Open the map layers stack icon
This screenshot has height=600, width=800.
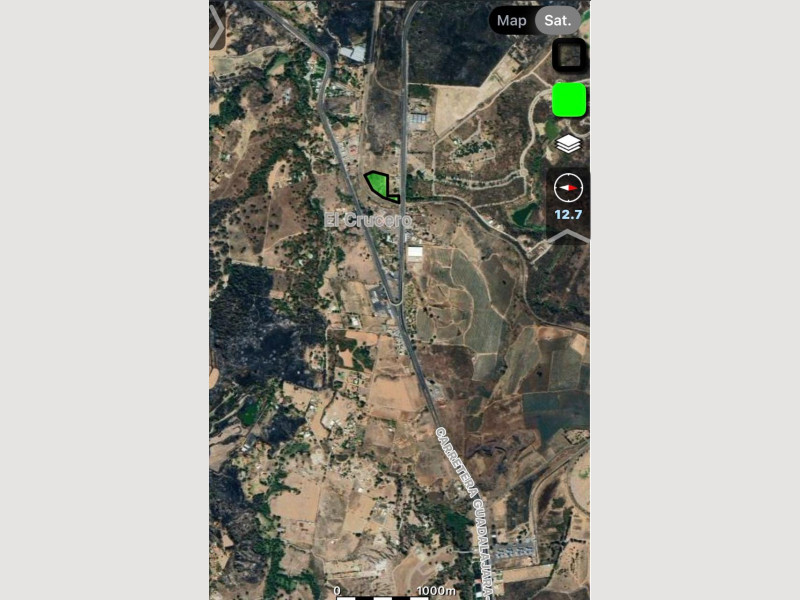[569, 144]
